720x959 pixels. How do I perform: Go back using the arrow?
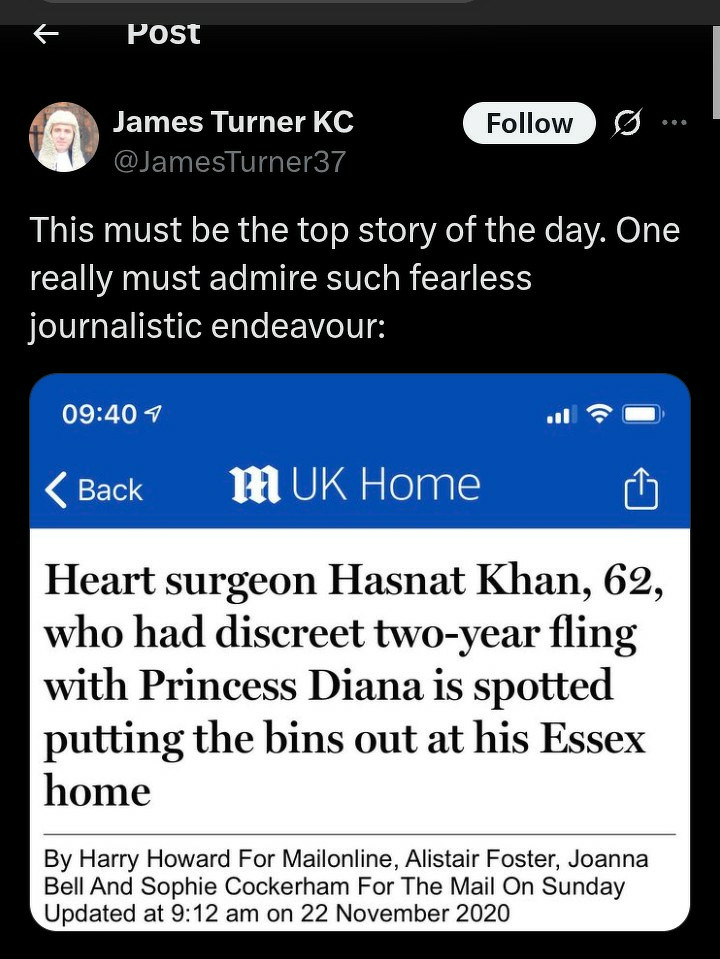(x=46, y=34)
